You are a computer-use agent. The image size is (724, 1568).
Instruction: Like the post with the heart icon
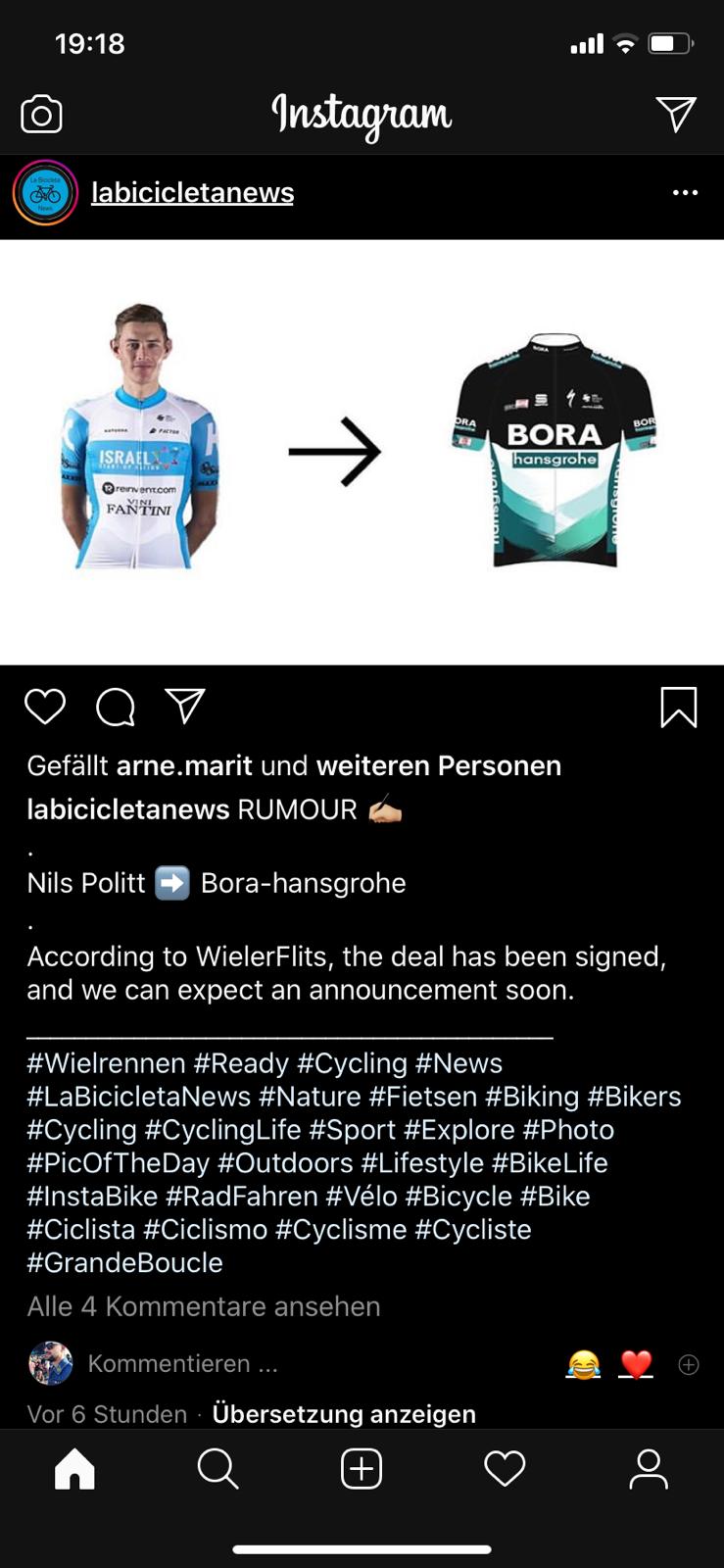tap(45, 706)
